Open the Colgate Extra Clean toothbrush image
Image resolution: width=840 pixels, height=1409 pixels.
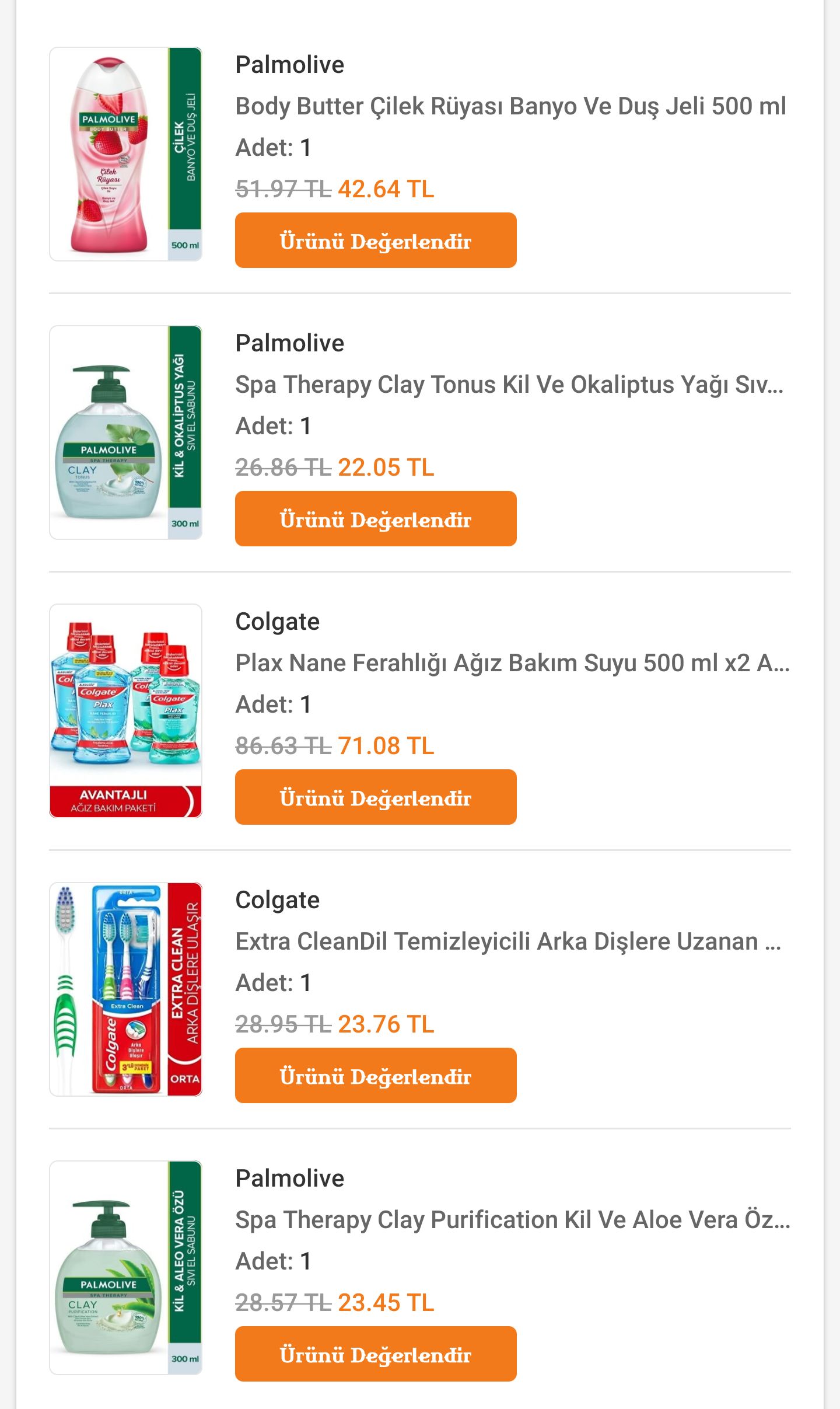[126, 989]
